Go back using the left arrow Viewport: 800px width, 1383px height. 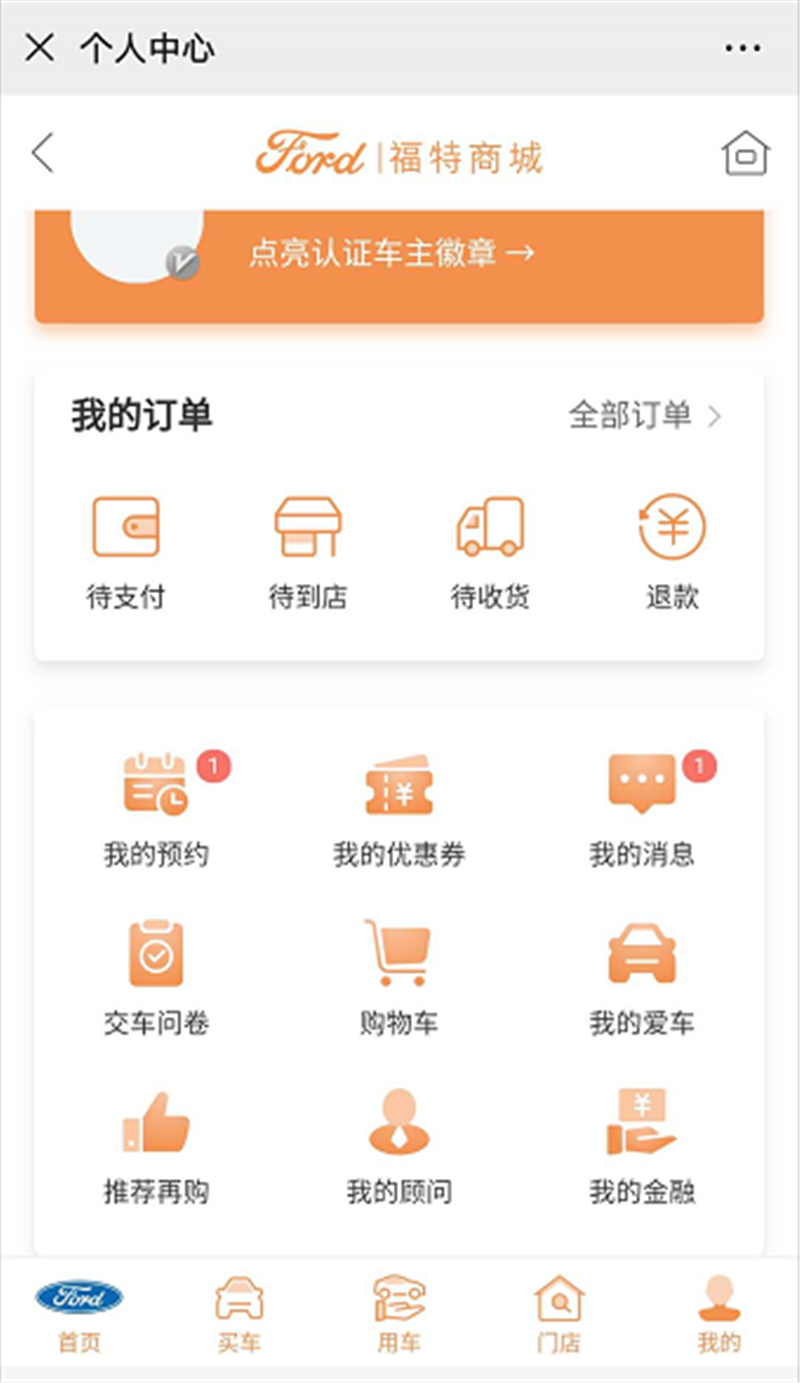point(42,153)
